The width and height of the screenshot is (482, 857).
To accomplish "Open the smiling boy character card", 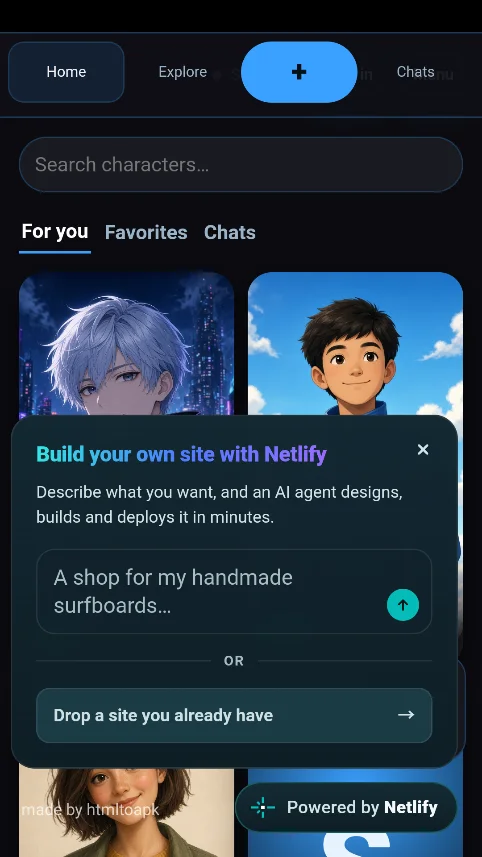I will point(355,343).
